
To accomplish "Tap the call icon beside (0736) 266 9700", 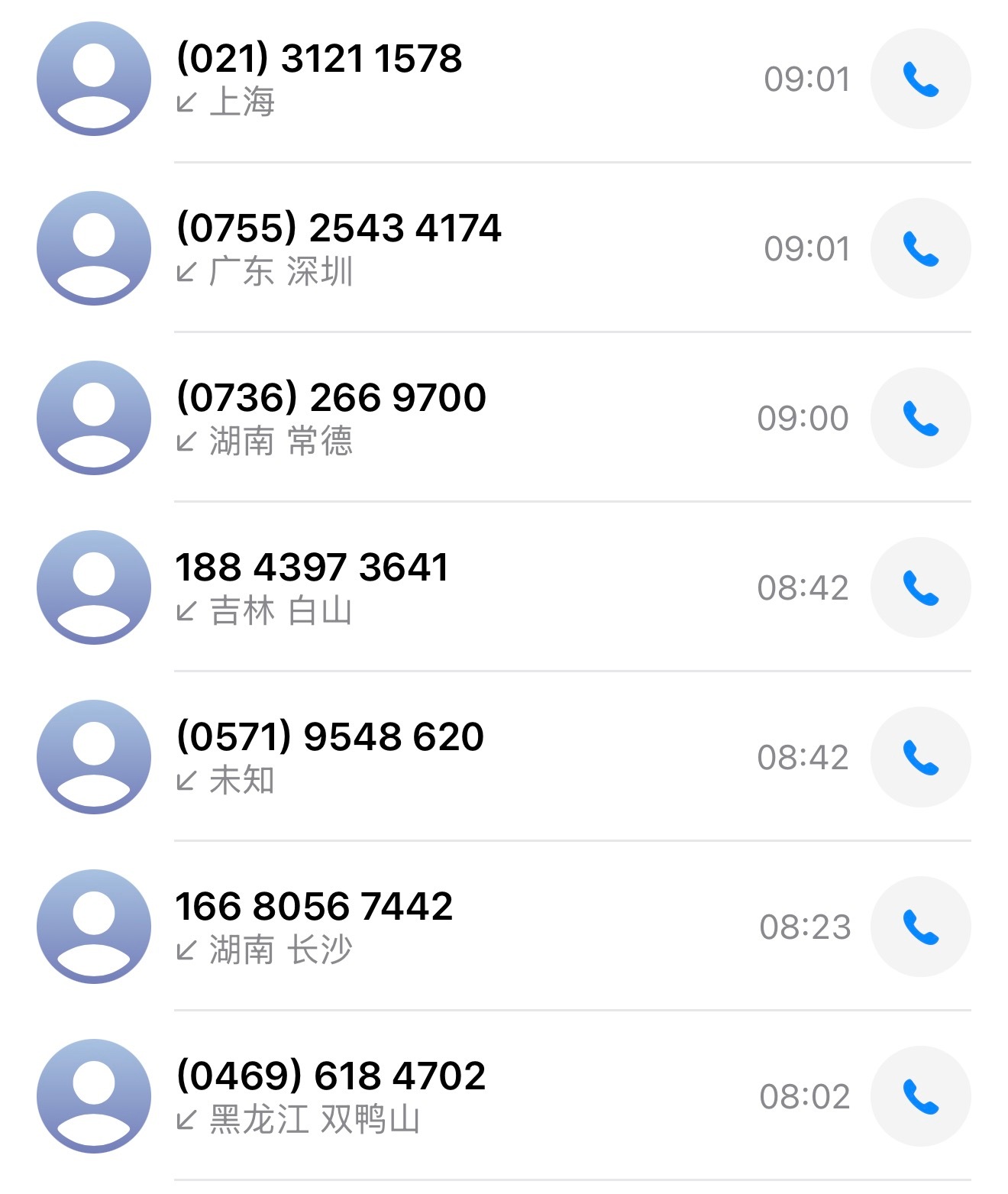I will (920, 417).
